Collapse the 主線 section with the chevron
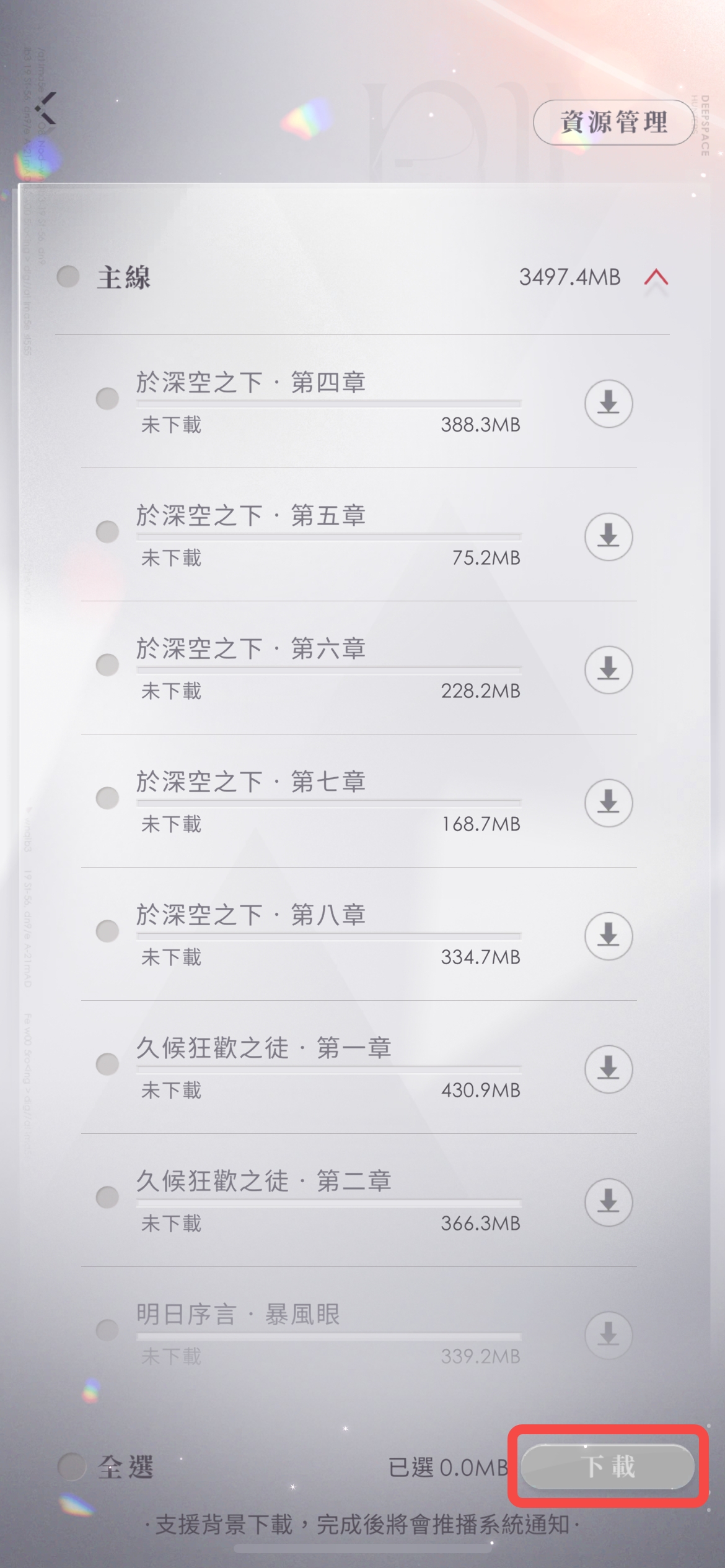This screenshot has height=1568, width=725. 656,277
